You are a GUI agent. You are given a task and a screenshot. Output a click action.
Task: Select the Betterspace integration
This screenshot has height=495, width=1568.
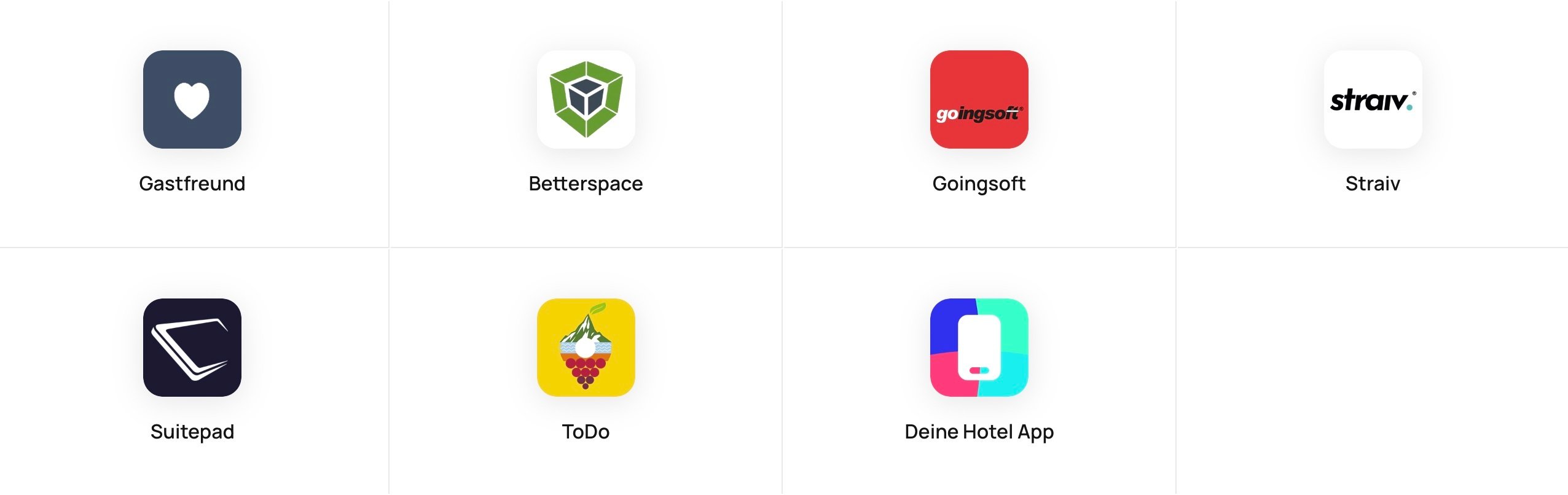pos(586,100)
